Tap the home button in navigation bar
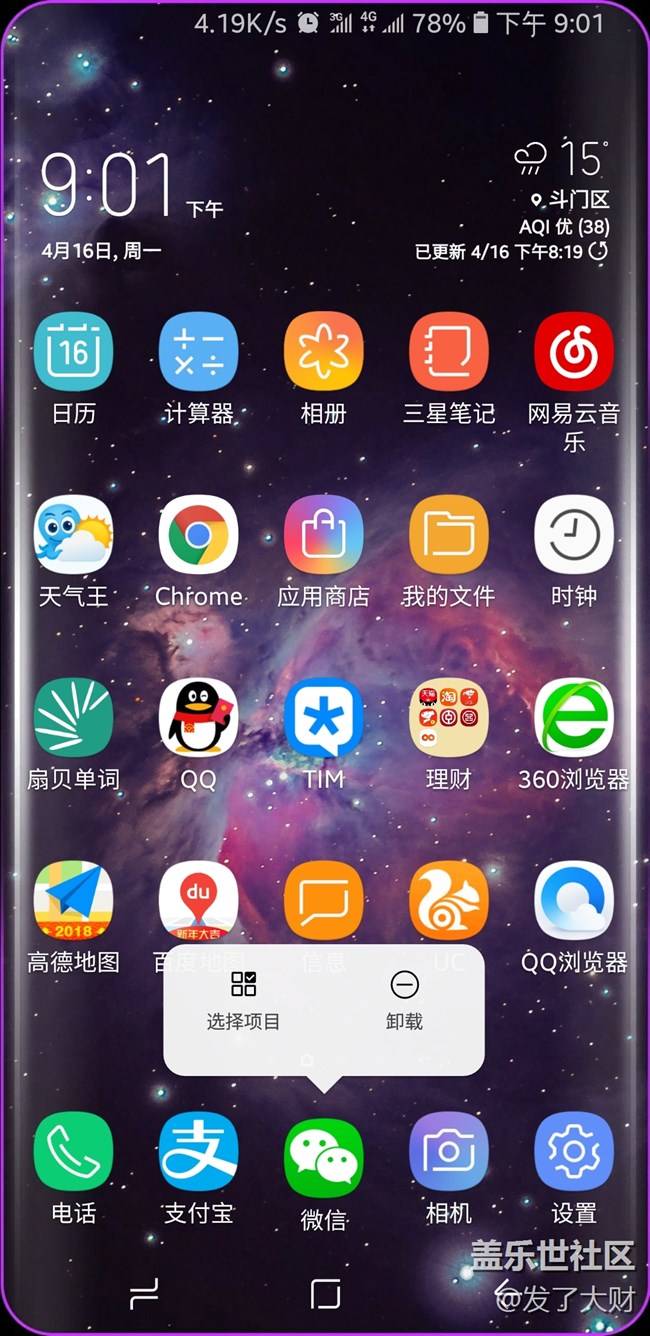Screen dimensions: 650x1336 [325, 1293]
